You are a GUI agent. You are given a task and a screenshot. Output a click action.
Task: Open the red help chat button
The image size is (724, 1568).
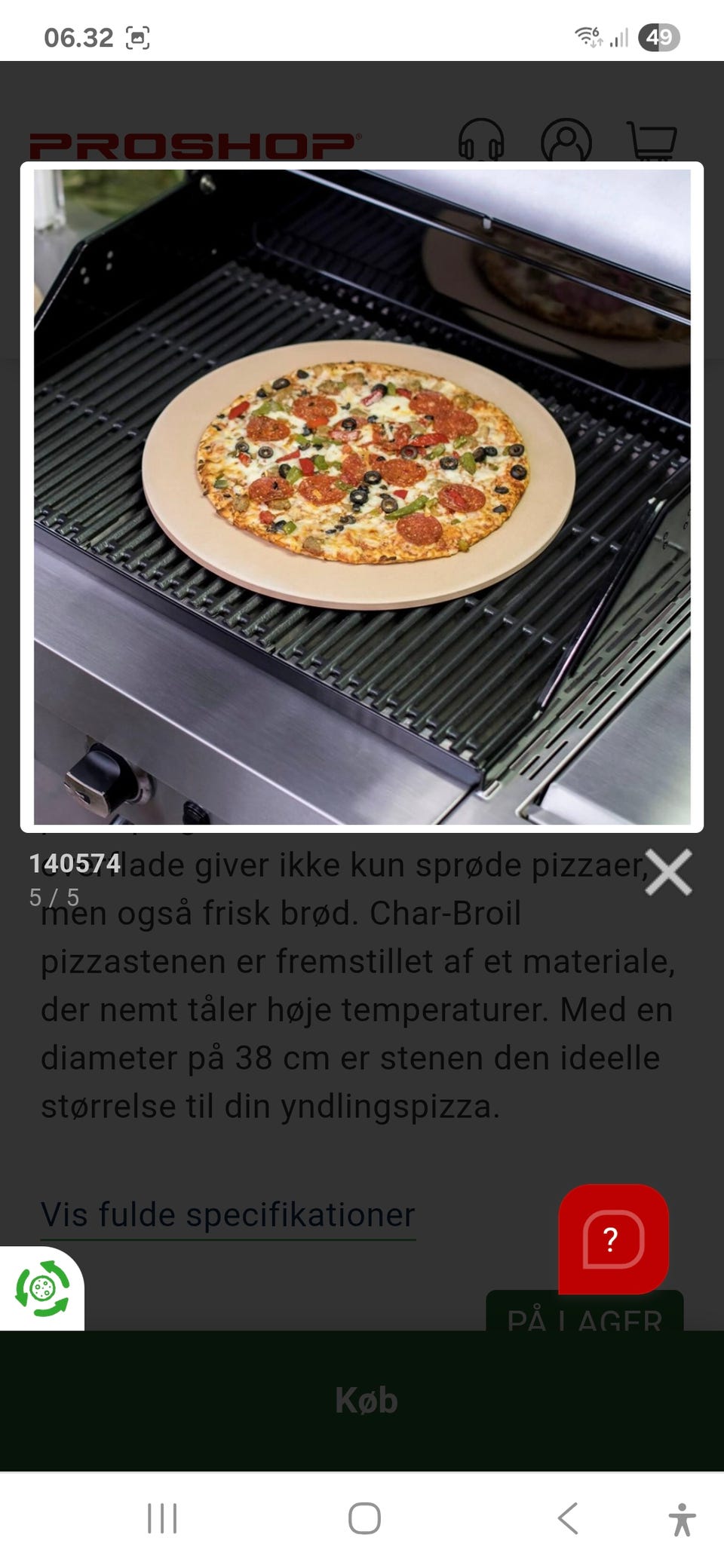click(613, 1239)
